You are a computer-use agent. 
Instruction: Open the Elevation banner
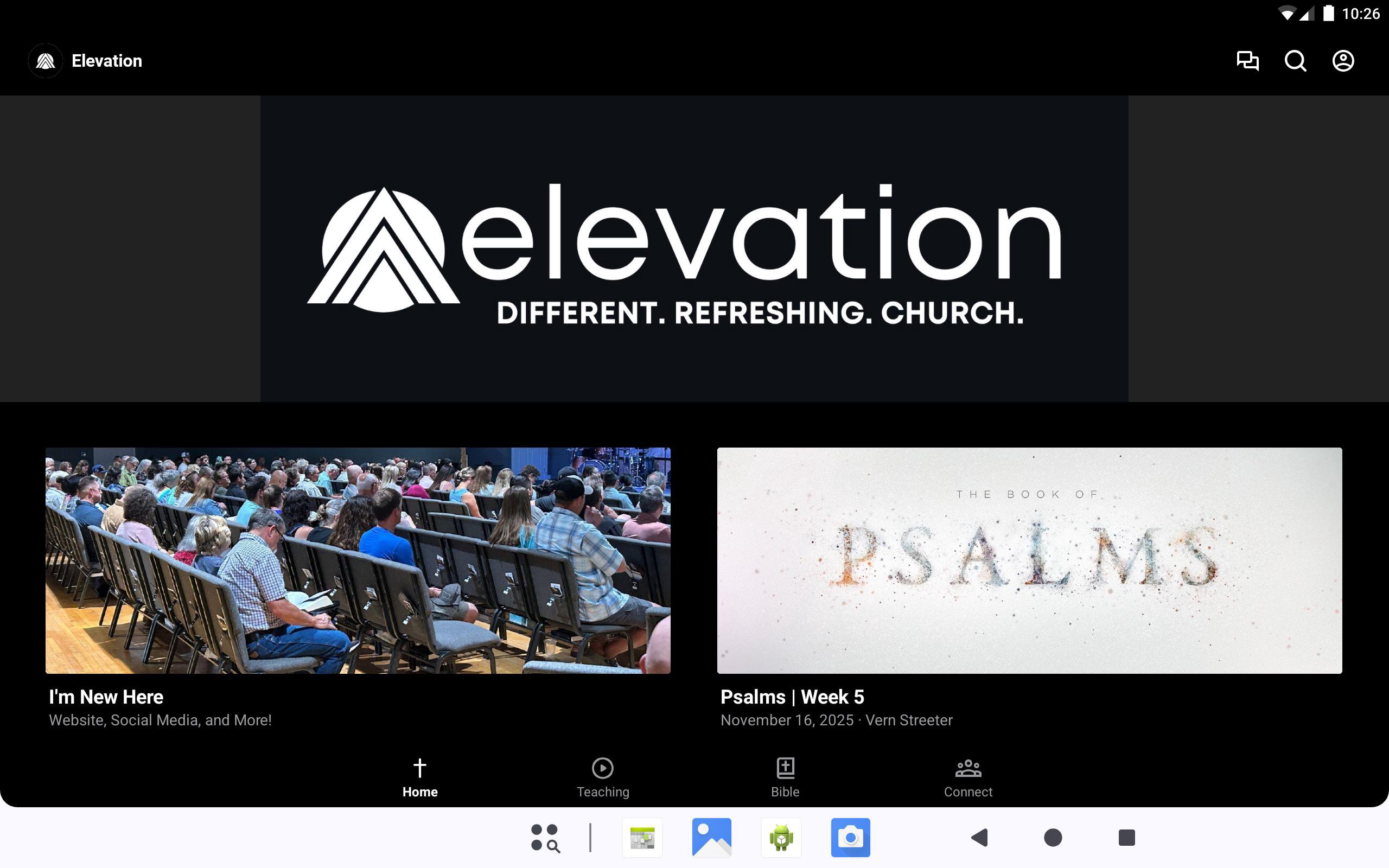click(694, 248)
